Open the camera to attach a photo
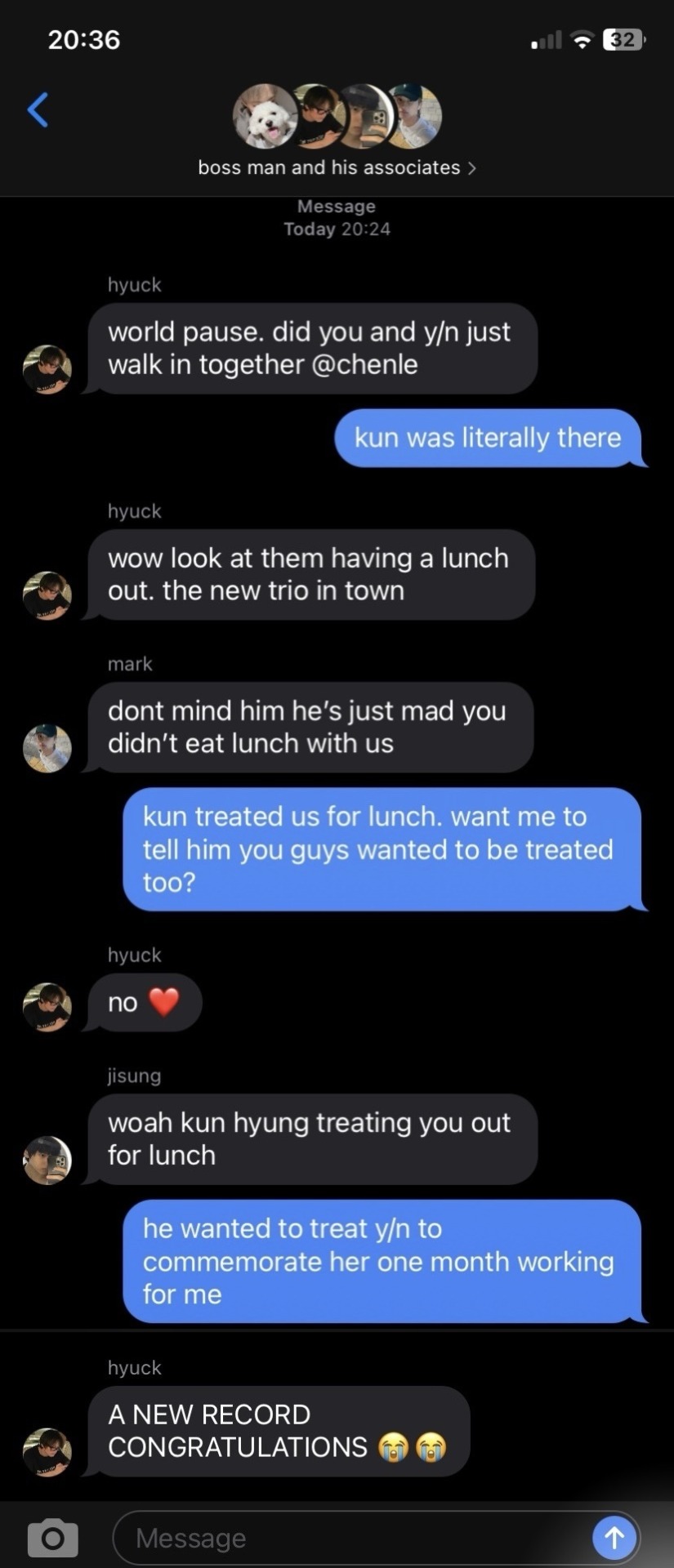 coord(53,1538)
